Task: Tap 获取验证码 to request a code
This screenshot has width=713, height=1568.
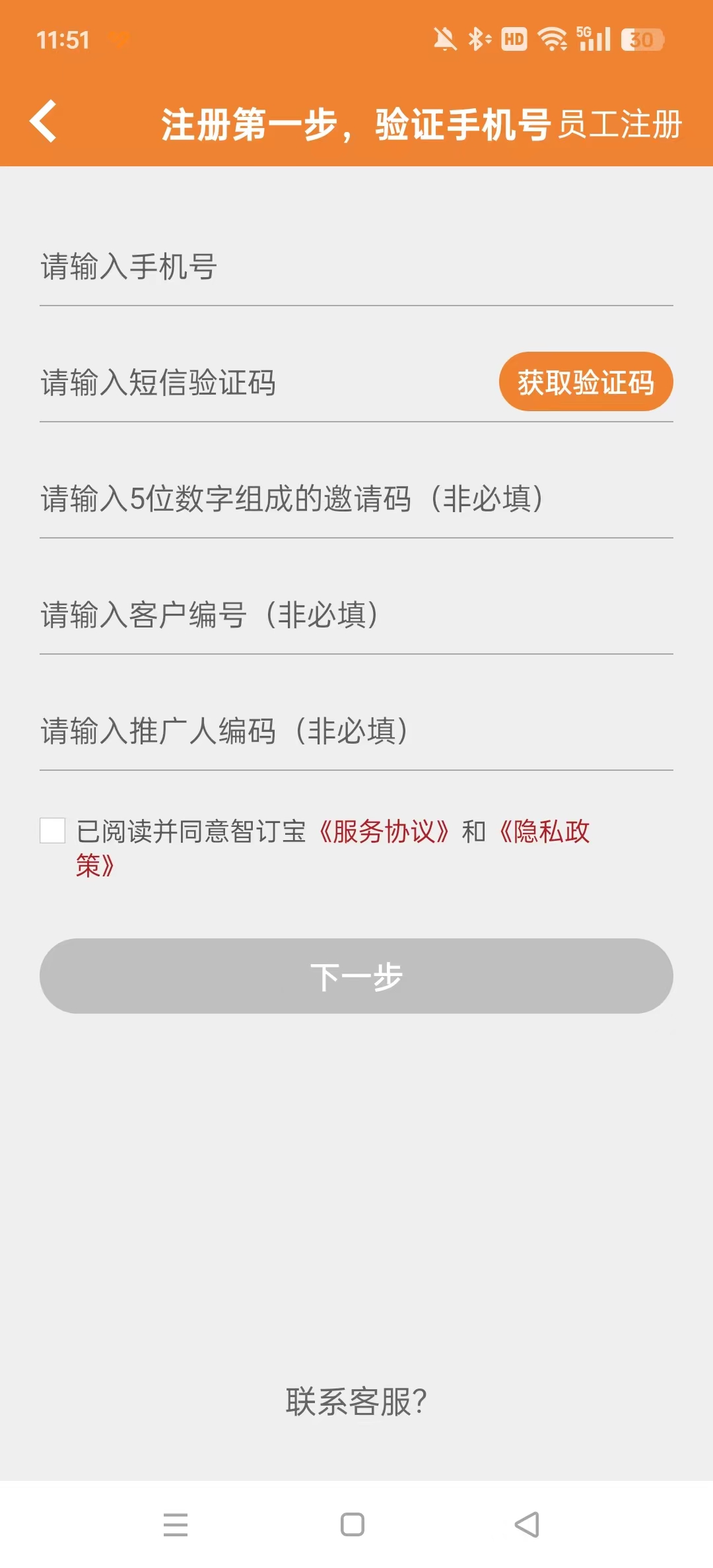Action: 586,382
